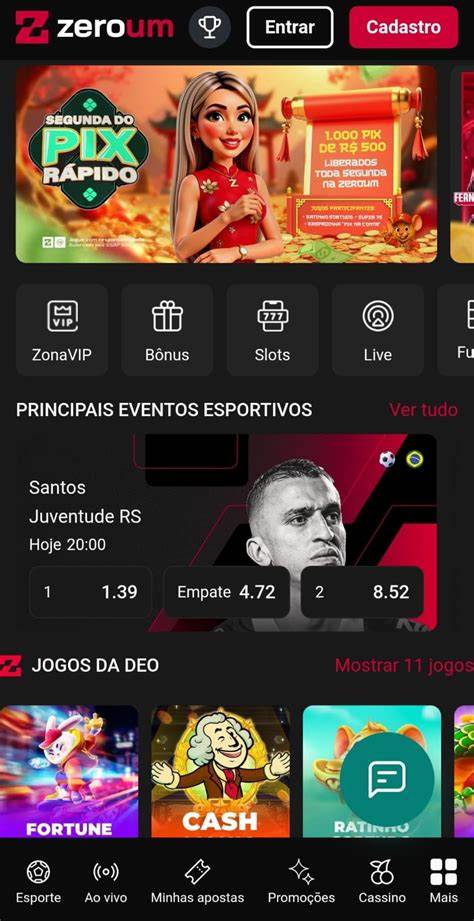The width and height of the screenshot is (474, 921).
Task: Open the Segunda do Pix Rápido banner
Action: point(226,164)
